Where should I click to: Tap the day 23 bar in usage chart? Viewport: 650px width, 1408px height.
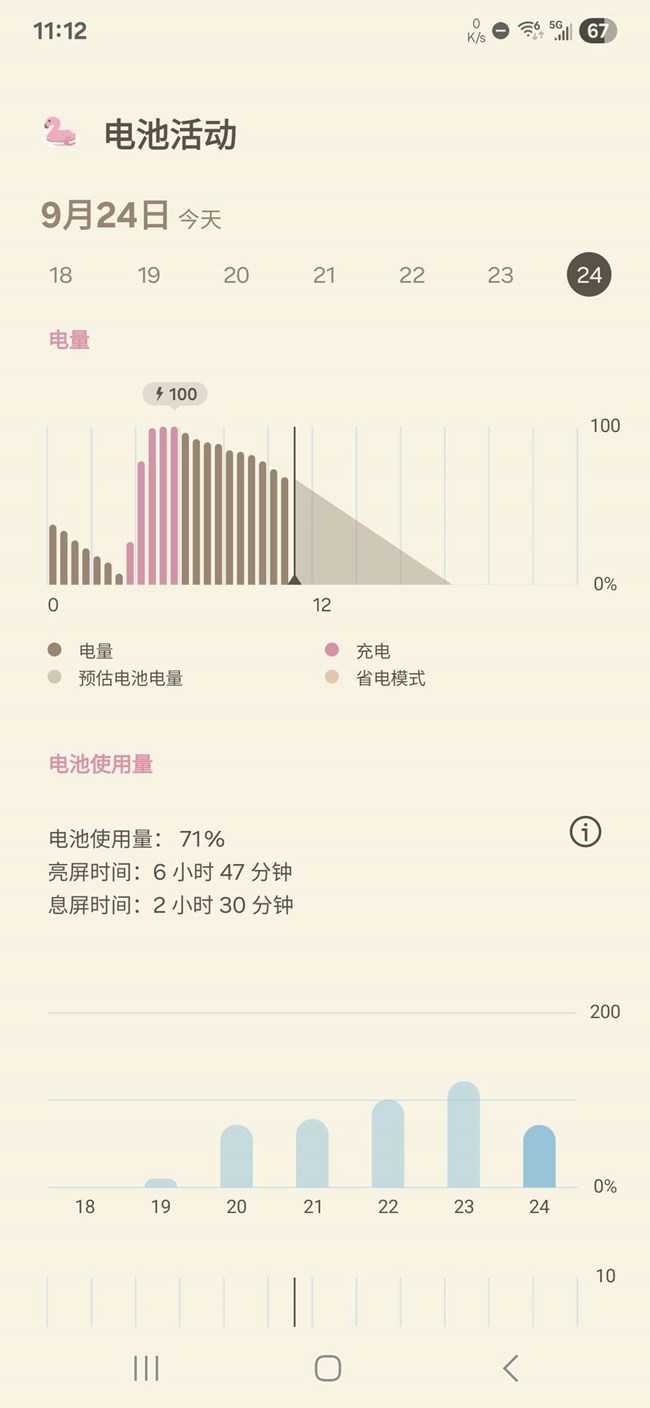click(x=463, y=1135)
